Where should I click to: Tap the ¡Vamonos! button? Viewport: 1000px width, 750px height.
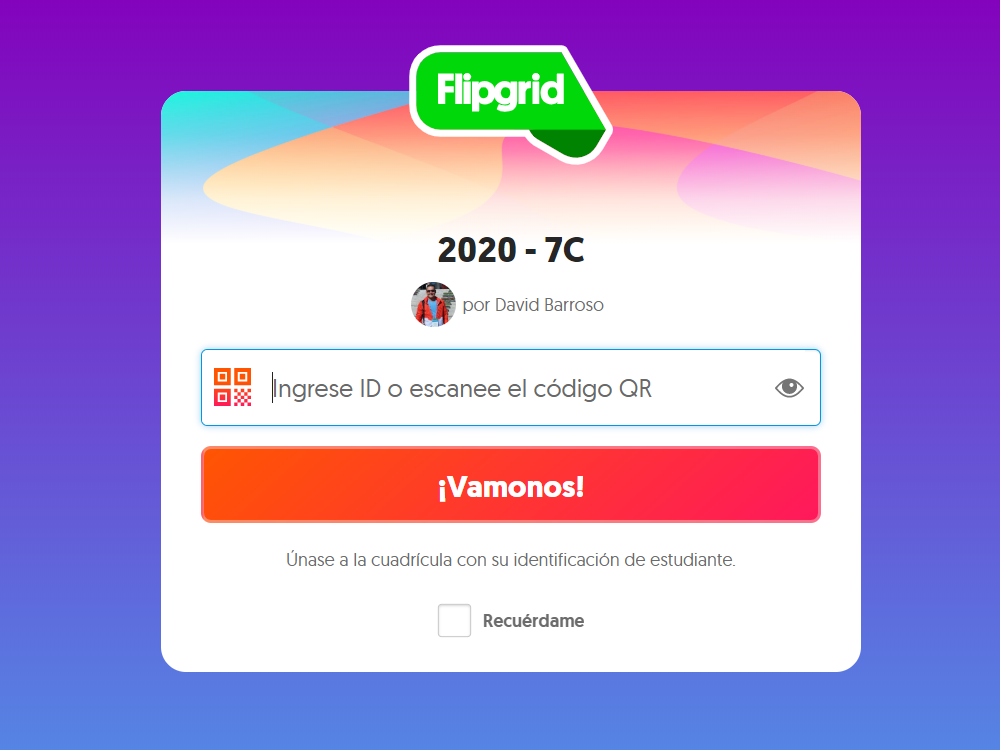(511, 485)
